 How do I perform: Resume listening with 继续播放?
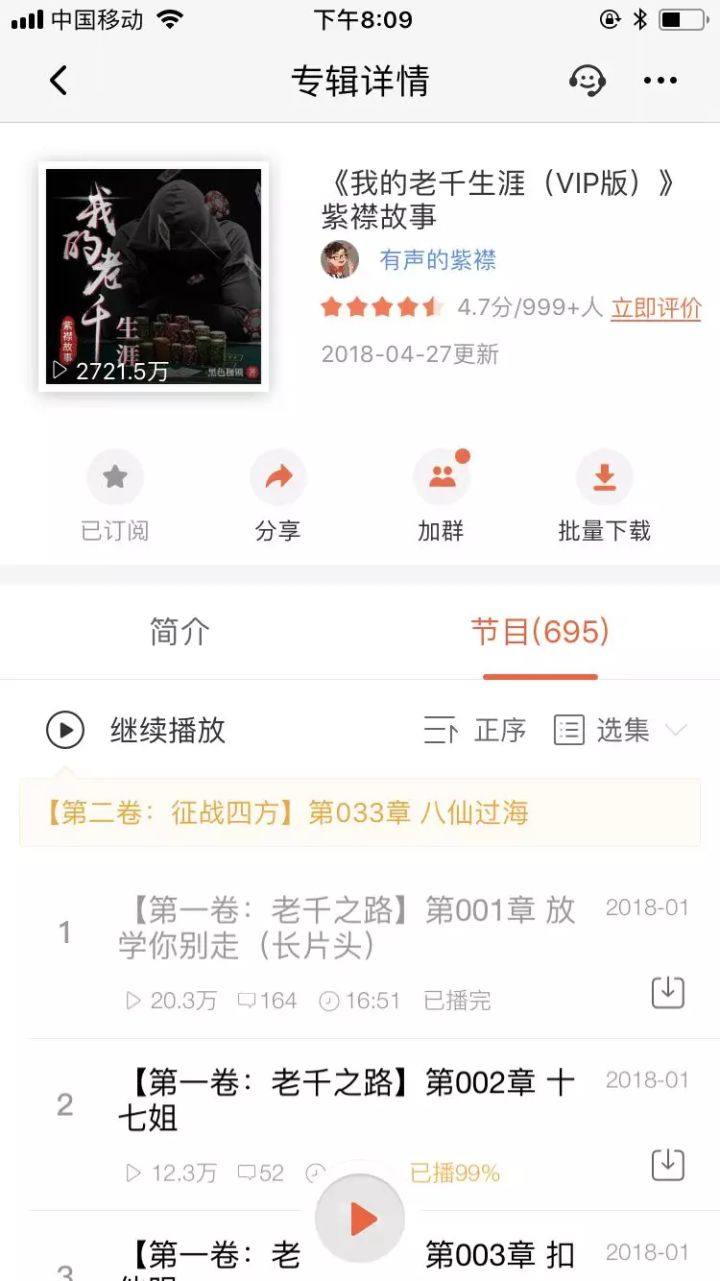136,731
